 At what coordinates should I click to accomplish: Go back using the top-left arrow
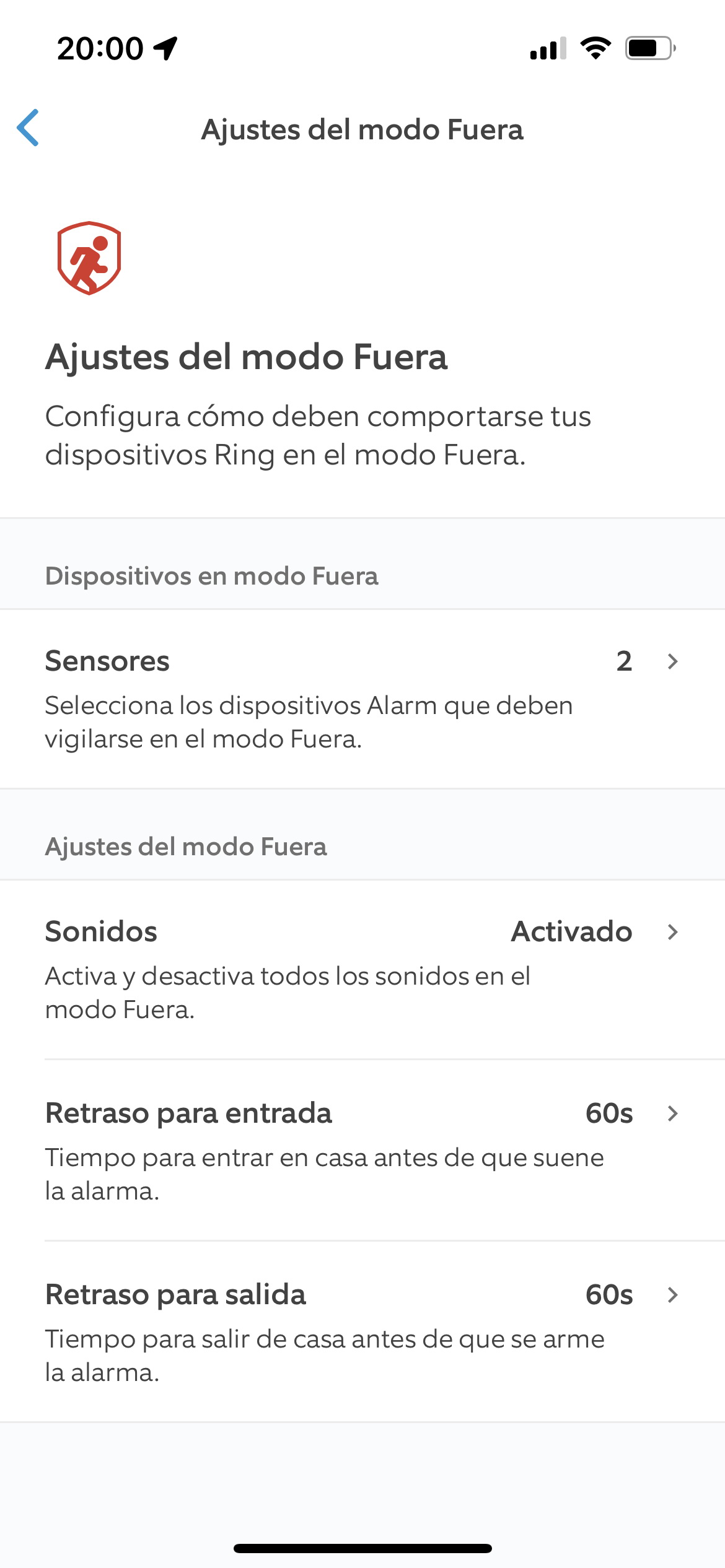point(28,128)
